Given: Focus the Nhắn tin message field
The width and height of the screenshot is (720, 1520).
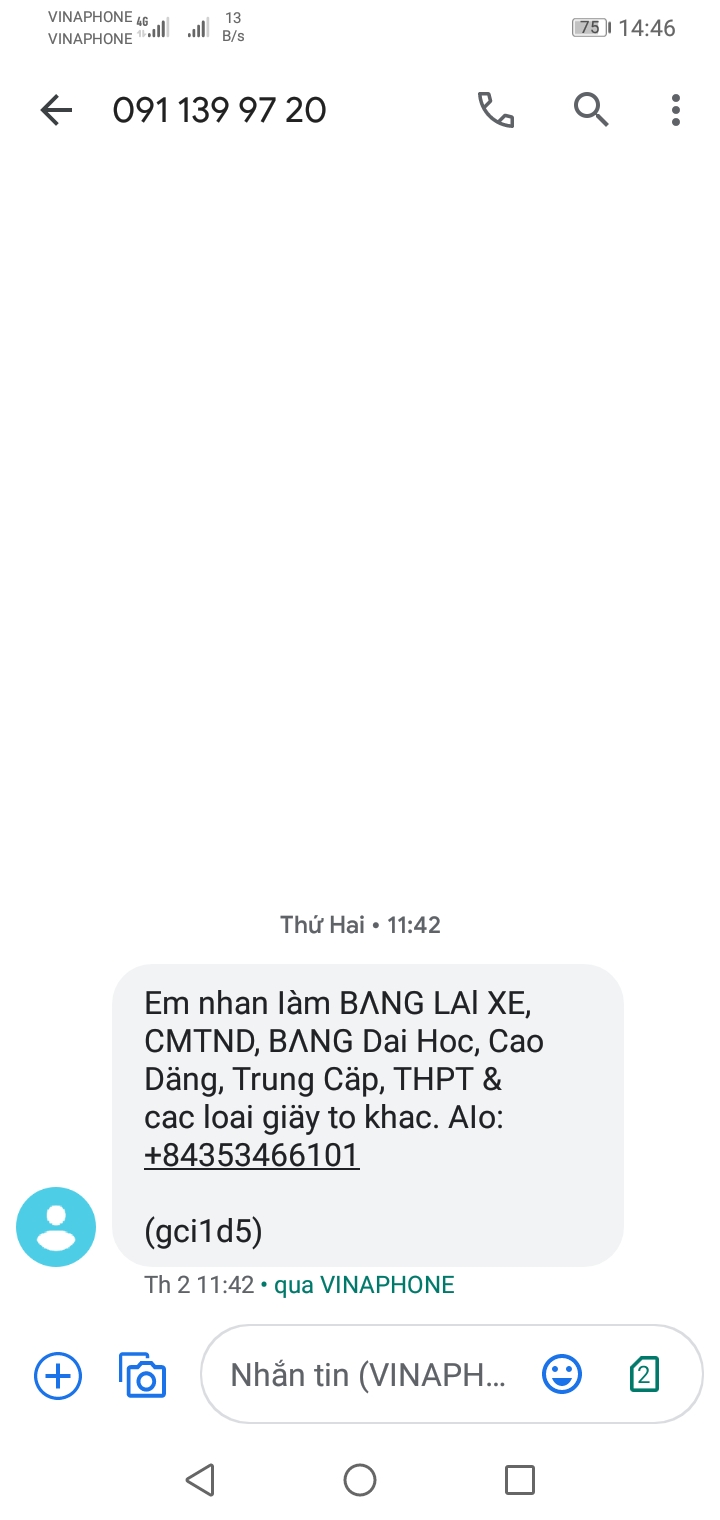Looking at the screenshot, I should click(x=368, y=1376).
